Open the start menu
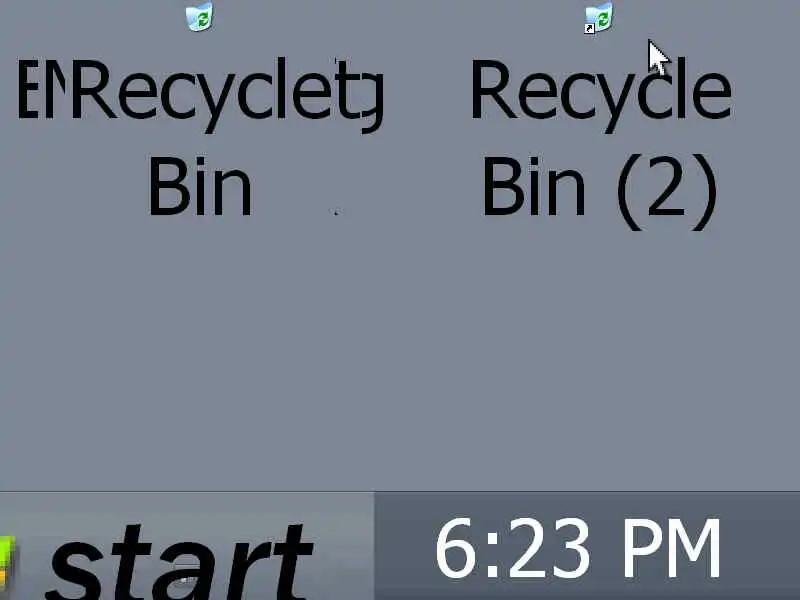This screenshot has width=800, height=600. point(170,556)
